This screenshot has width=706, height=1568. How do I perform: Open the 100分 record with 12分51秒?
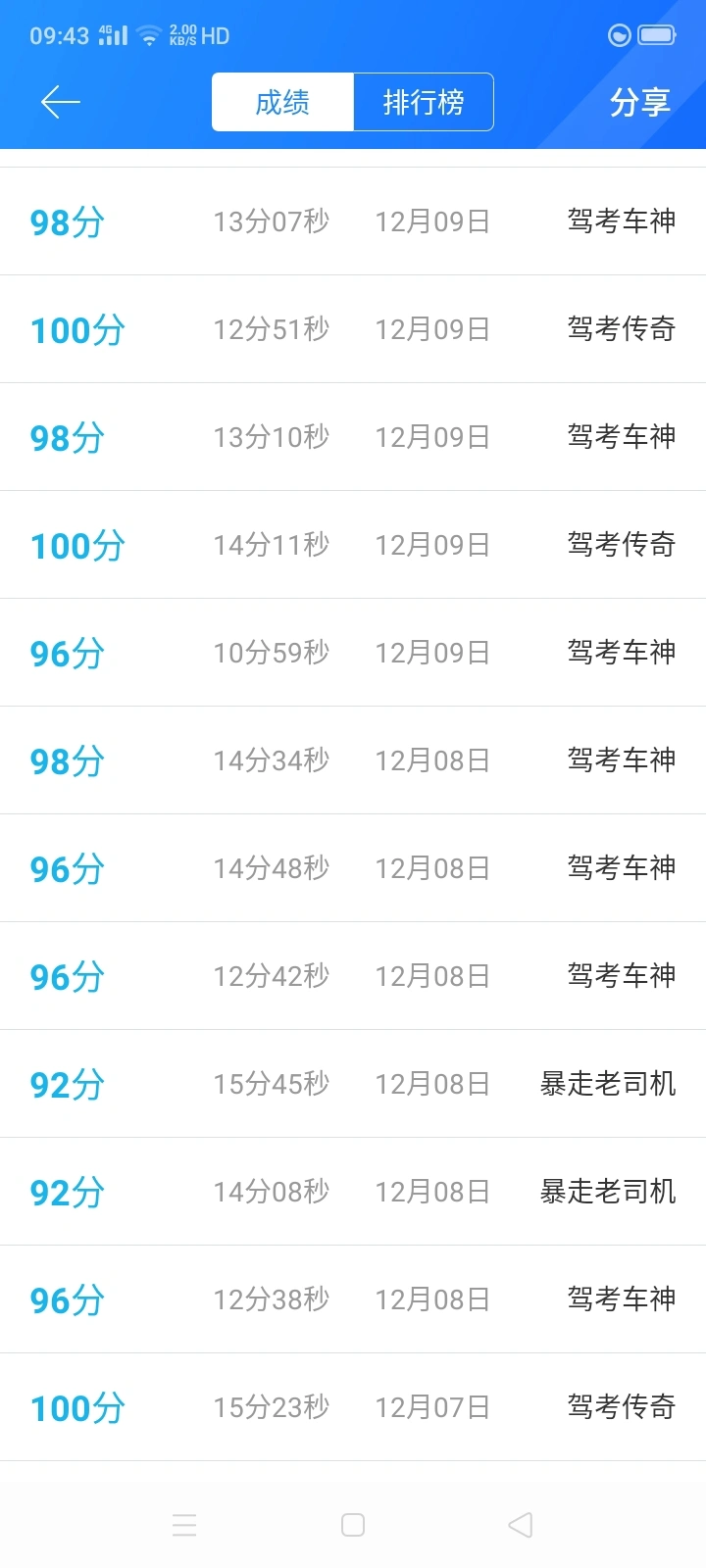(353, 329)
